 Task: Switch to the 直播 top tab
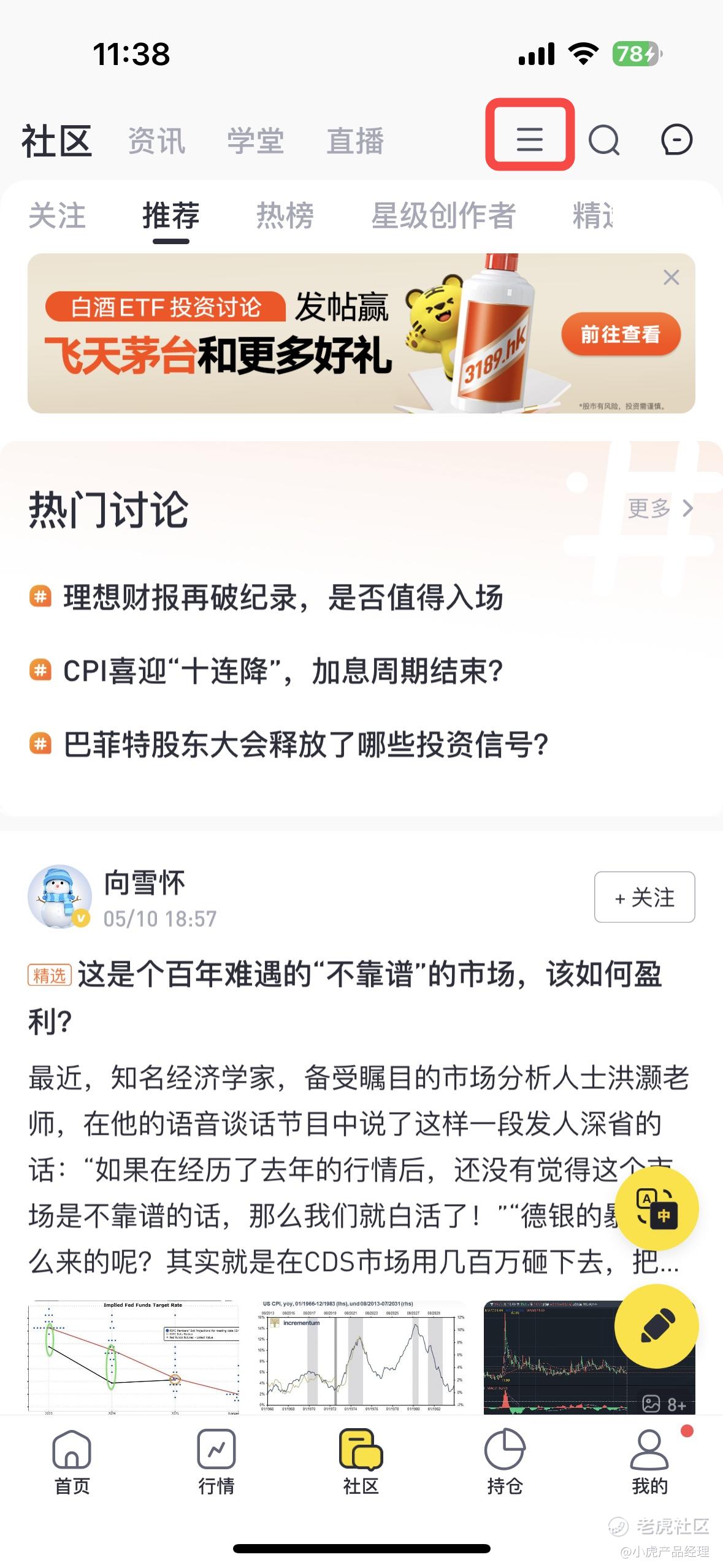coord(355,141)
